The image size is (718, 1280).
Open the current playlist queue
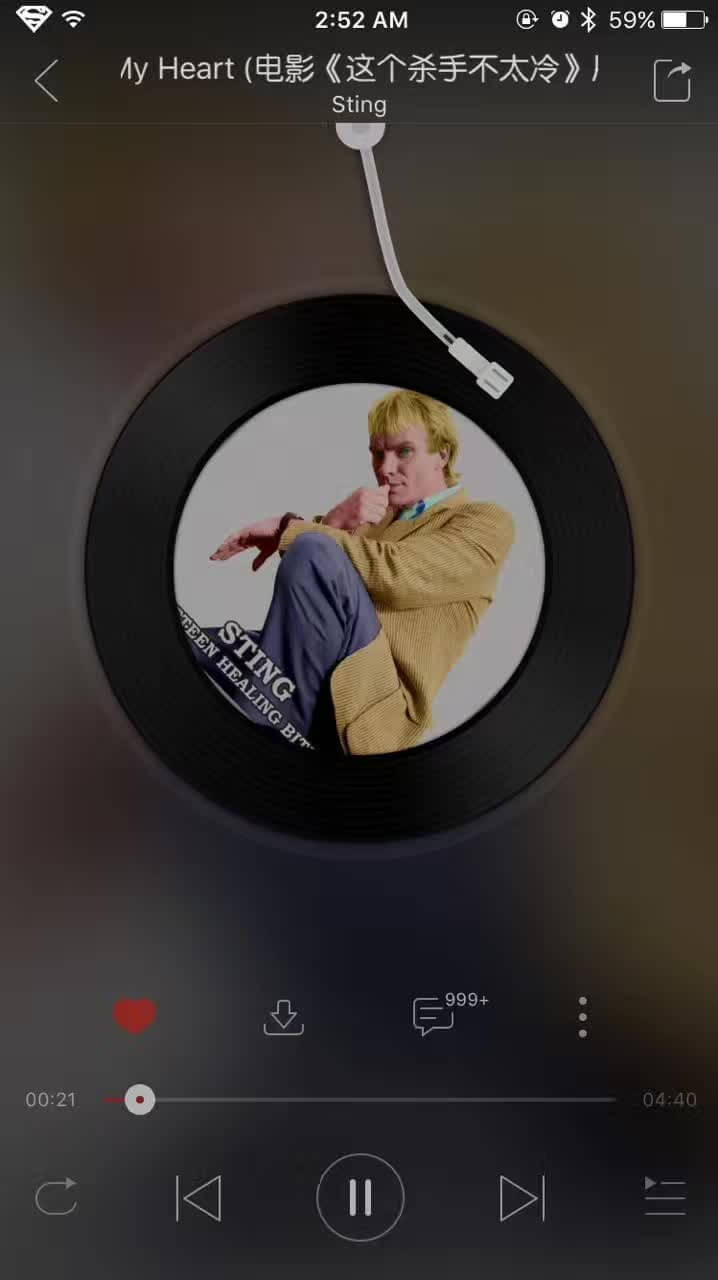coord(665,1196)
